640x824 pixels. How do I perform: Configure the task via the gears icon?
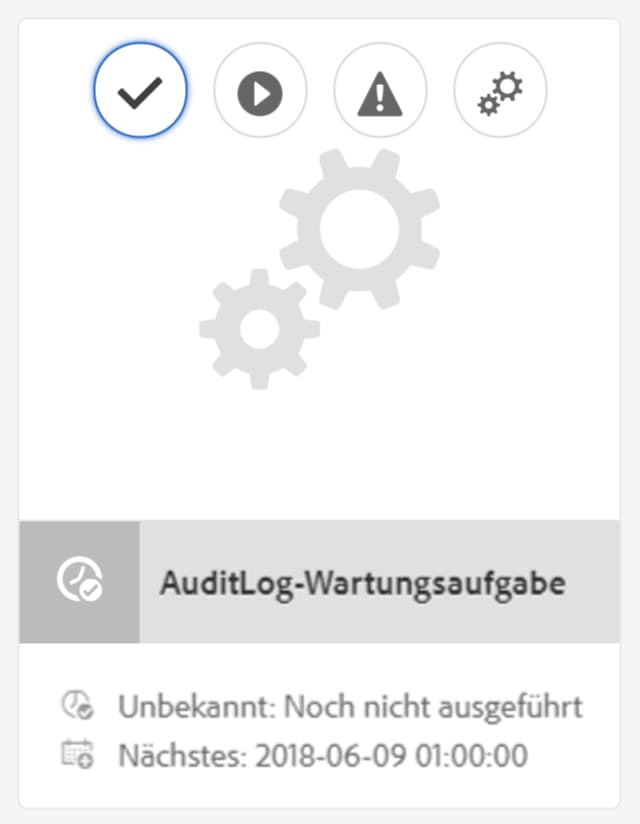click(x=500, y=93)
